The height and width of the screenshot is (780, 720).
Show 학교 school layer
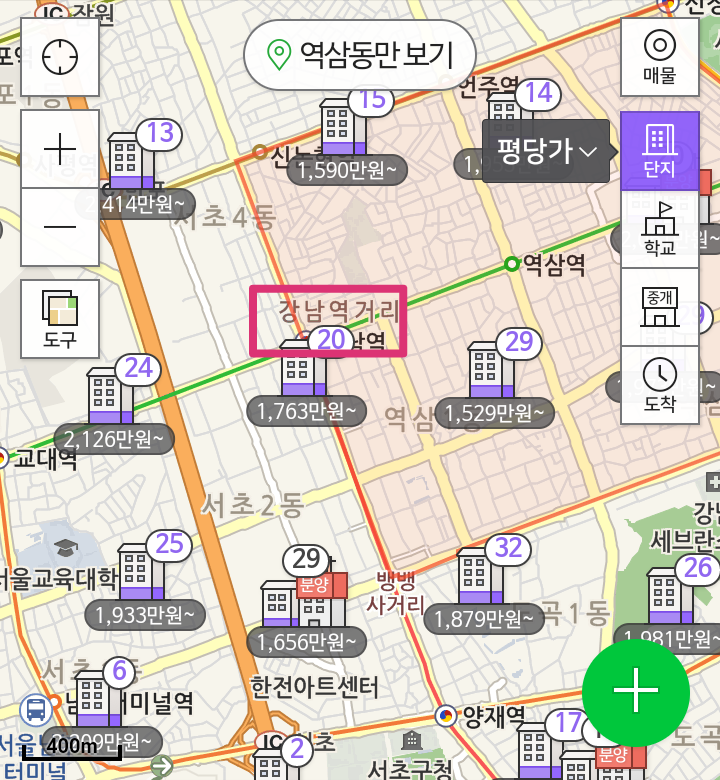pyautogui.click(x=659, y=229)
